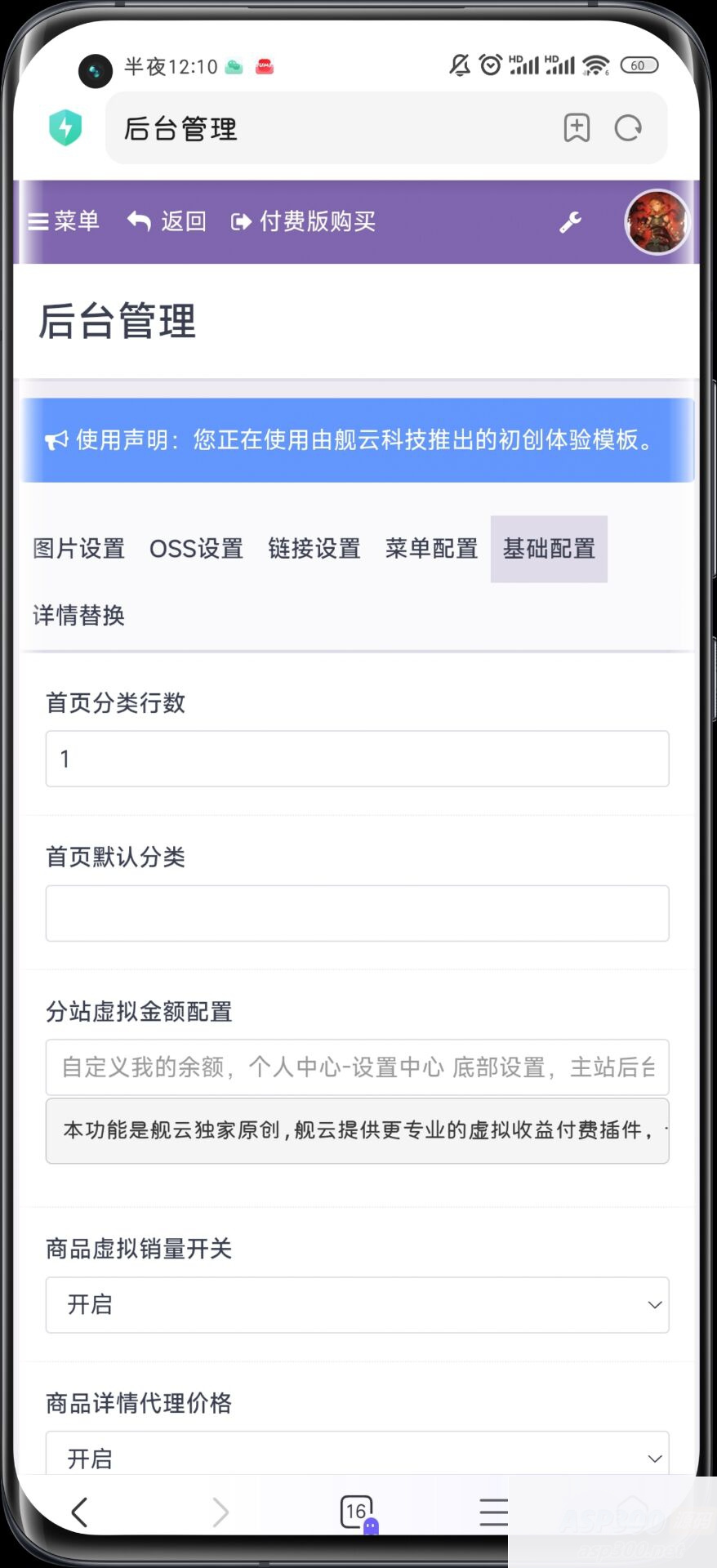The image size is (717, 1568).
Task: Switch to OSS设置 tab
Action: [x=196, y=549]
